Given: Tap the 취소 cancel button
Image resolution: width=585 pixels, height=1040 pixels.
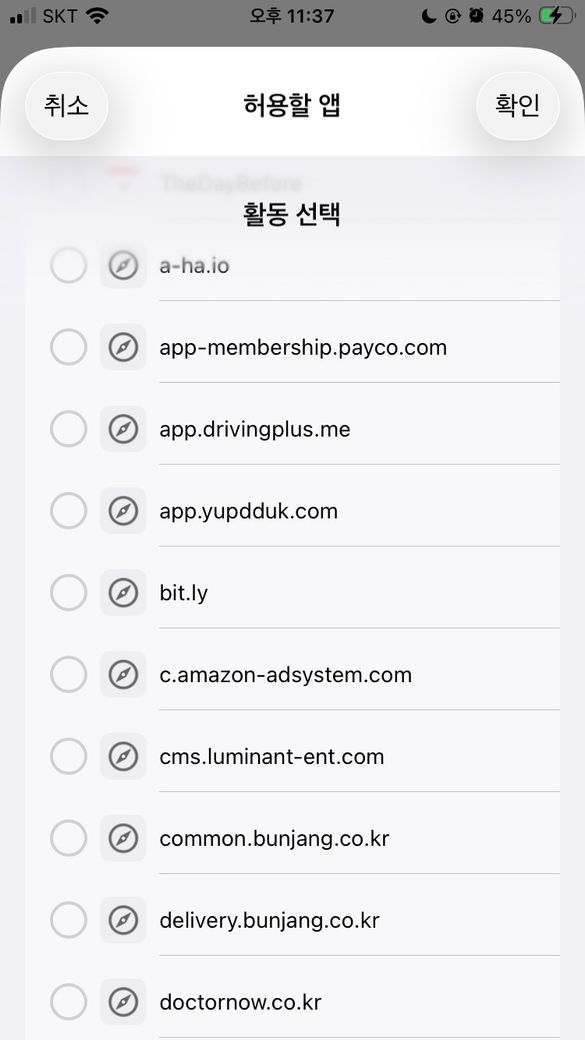Looking at the screenshot, I should (x=66, y=106).
